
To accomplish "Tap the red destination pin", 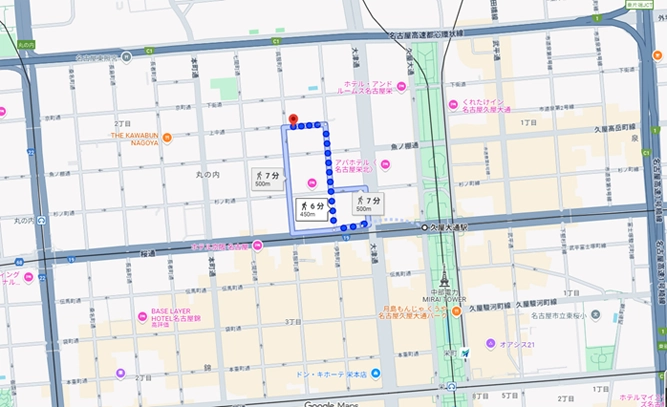I will (292, 119).
